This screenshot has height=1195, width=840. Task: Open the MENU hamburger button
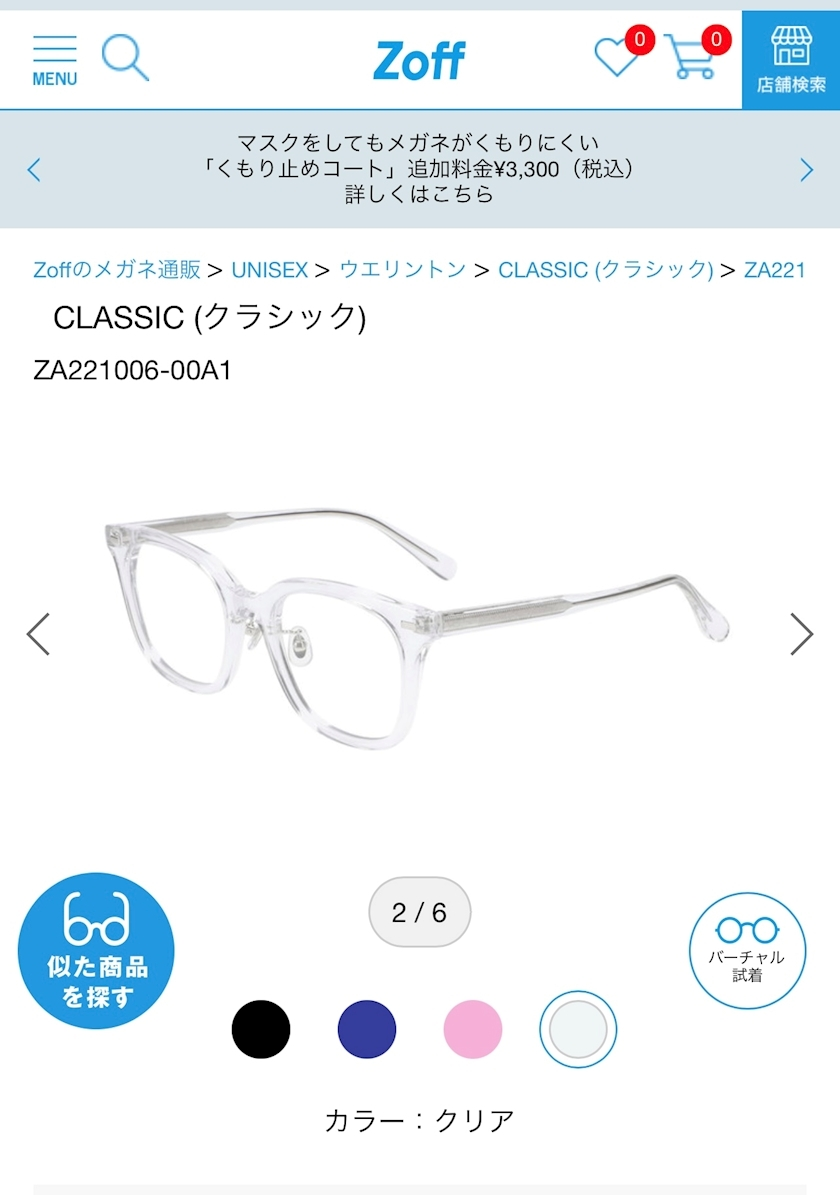point(54,60)
